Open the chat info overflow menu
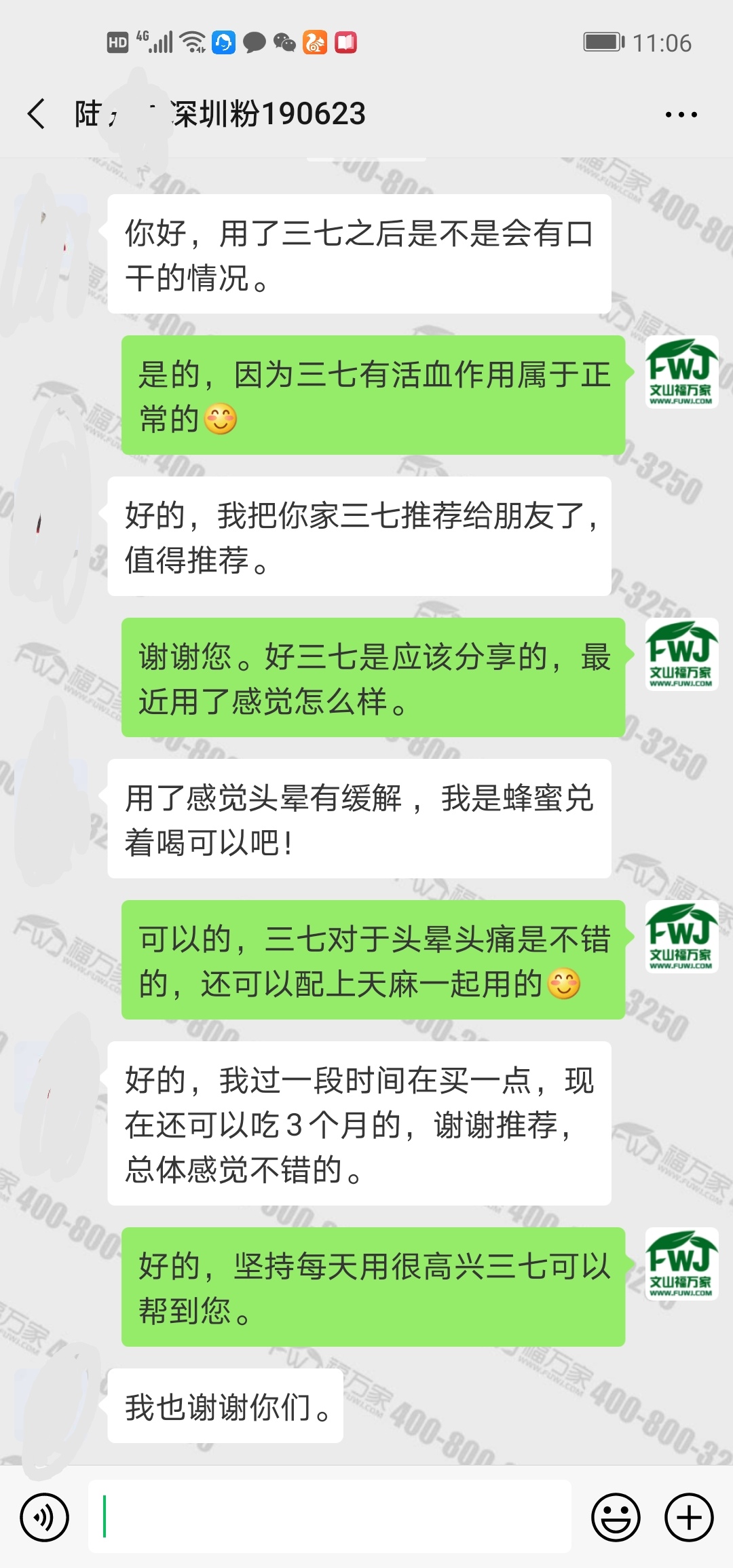Screen dimensions: 733x1568 pyautogui.click(x=681, y=115)
